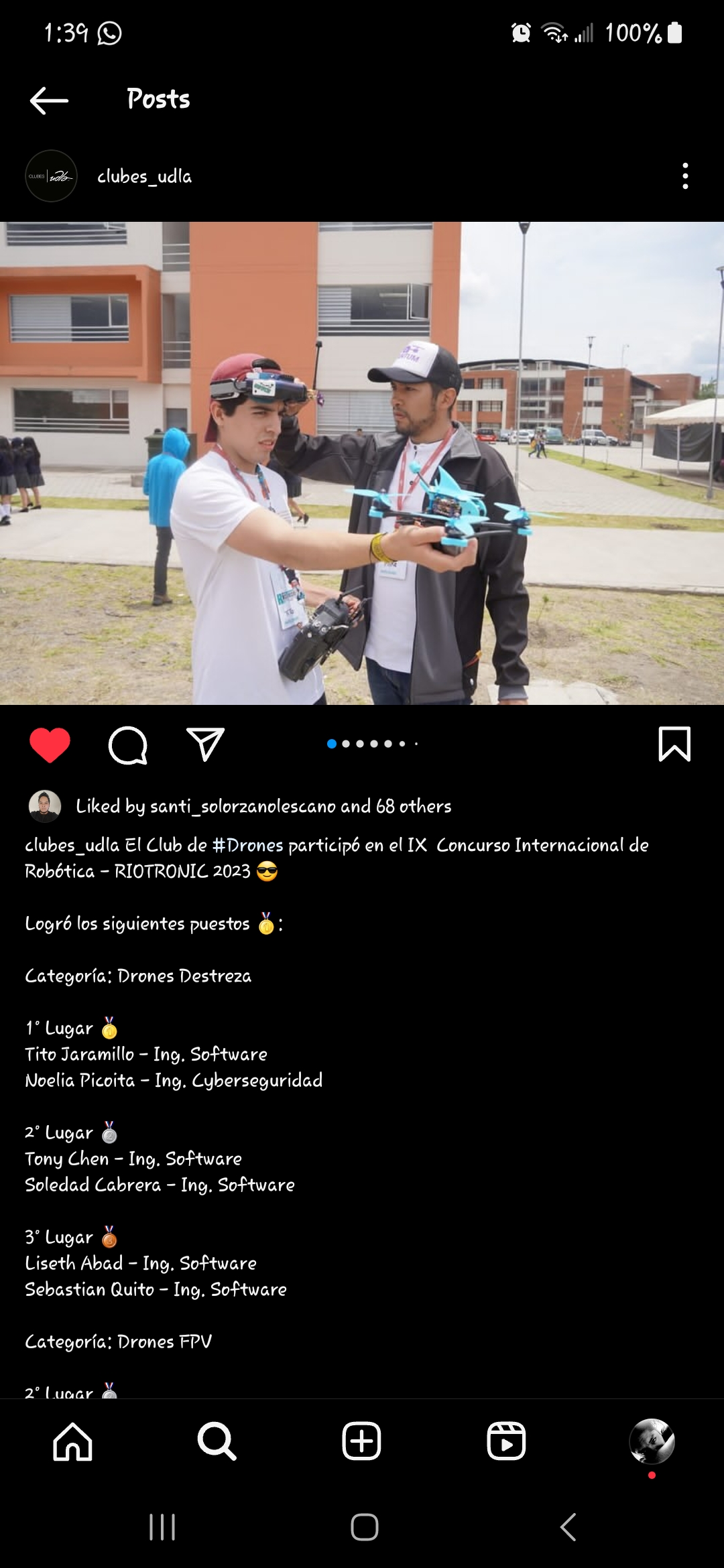Open the post's three-dot options menu
The image size is (724, 1568).
(684, 176)
